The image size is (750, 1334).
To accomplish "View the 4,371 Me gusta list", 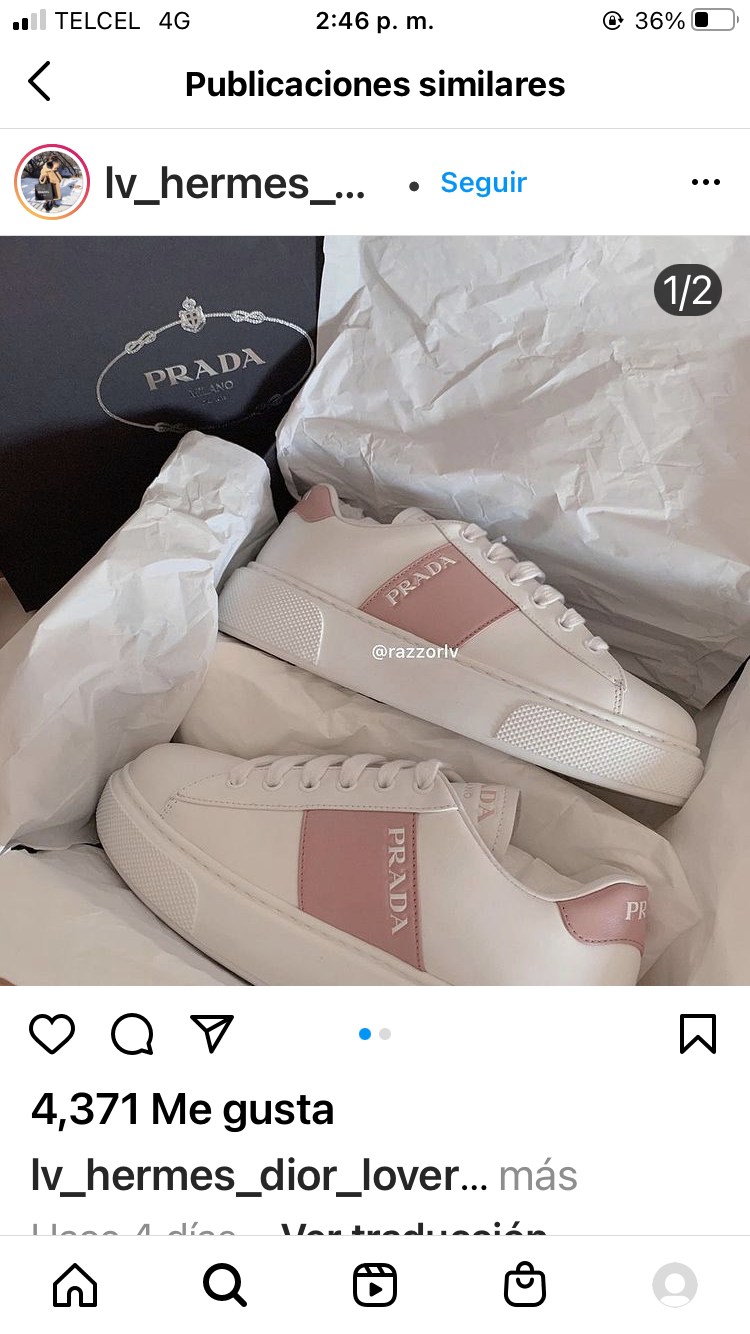I will (182, 1109).
